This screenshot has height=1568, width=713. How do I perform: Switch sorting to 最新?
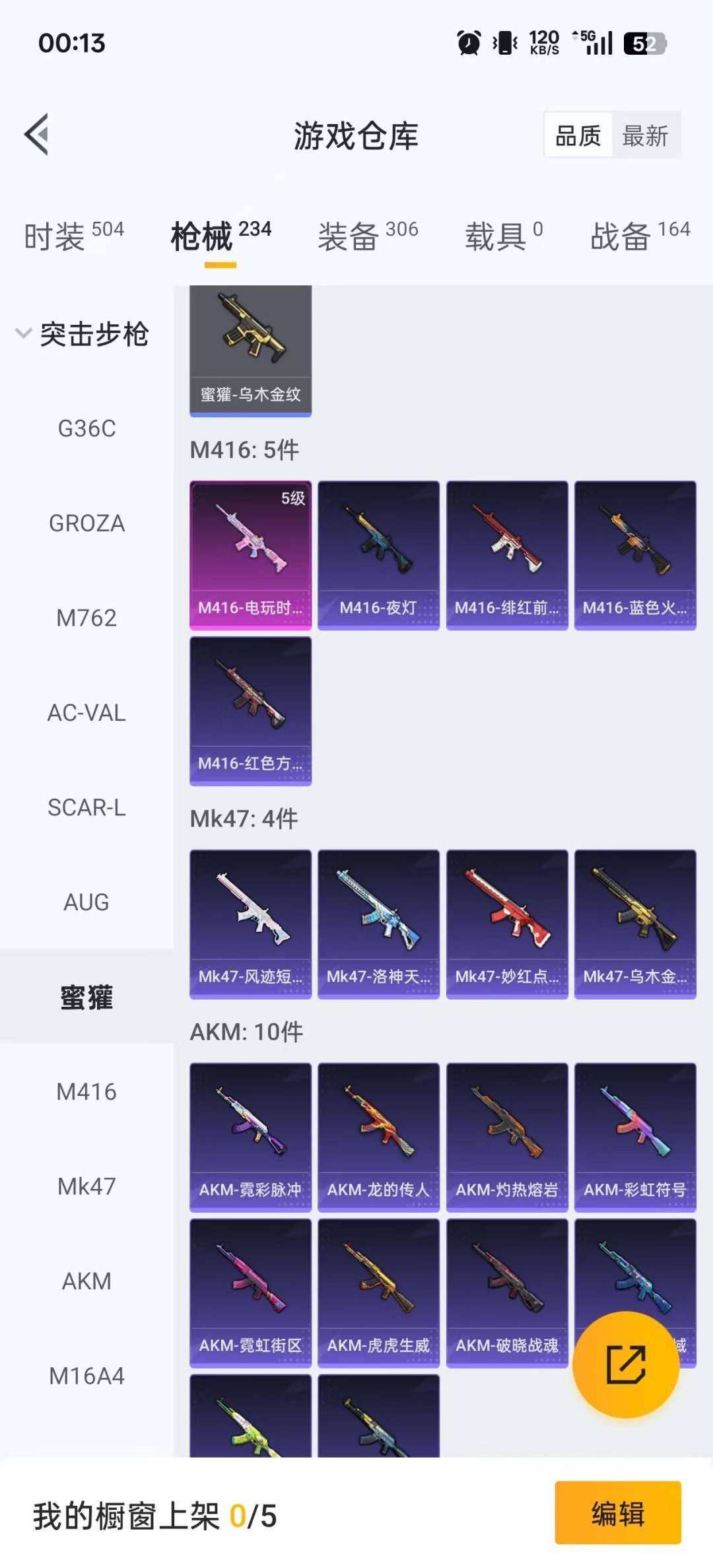coord(645,135)
